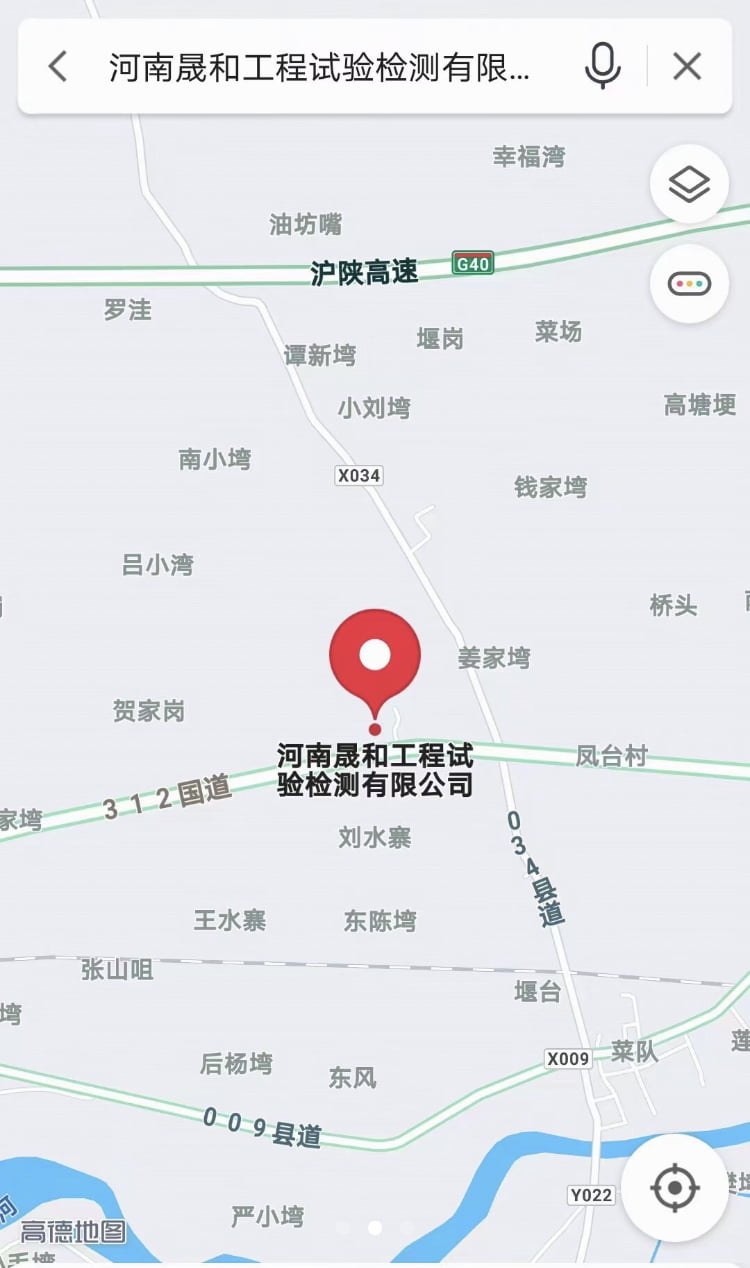Tap the microphone icon for voice search
Screen dimensions: 750x1268
point(603,66)
